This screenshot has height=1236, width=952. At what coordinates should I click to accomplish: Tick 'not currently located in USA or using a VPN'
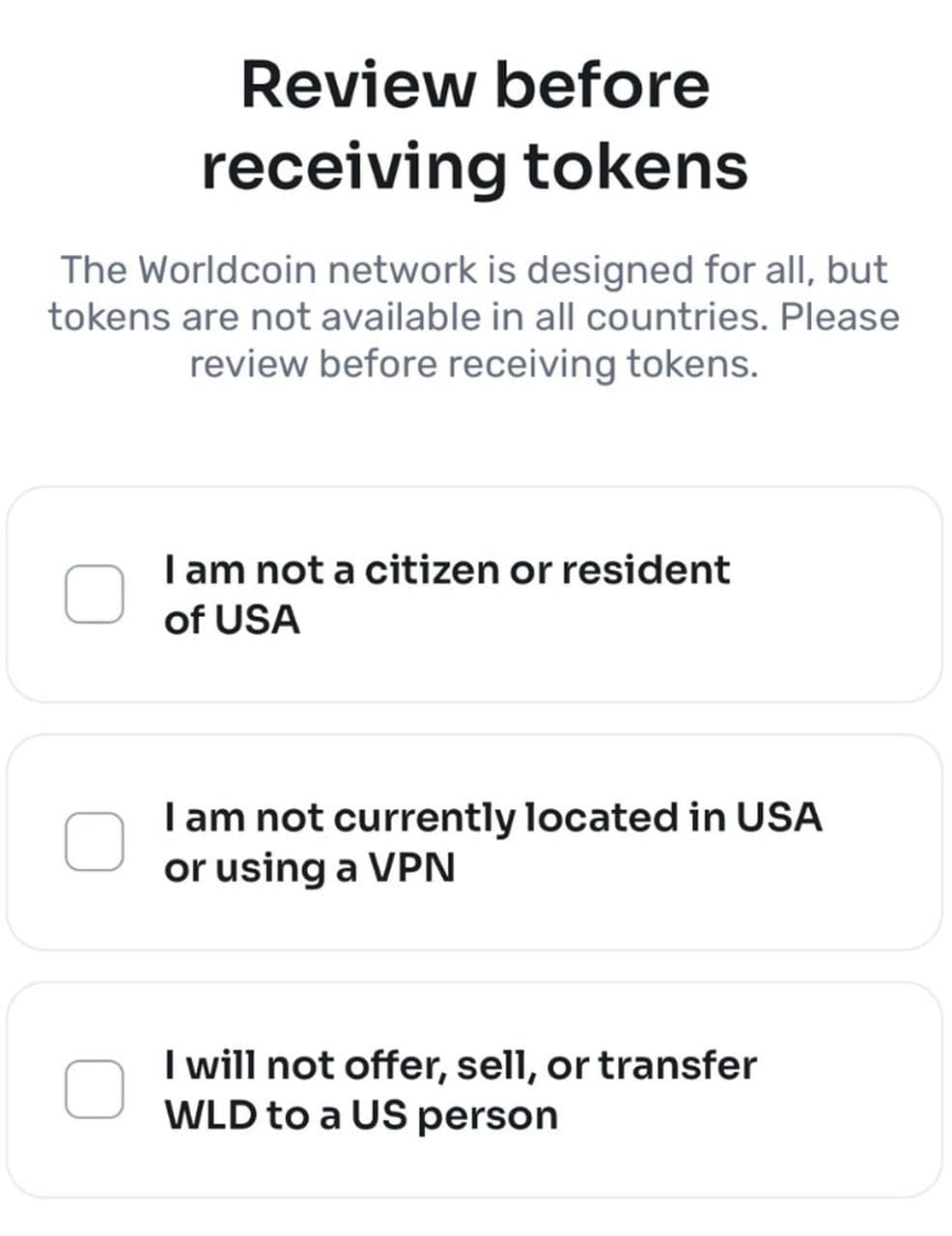click(94, 842)
